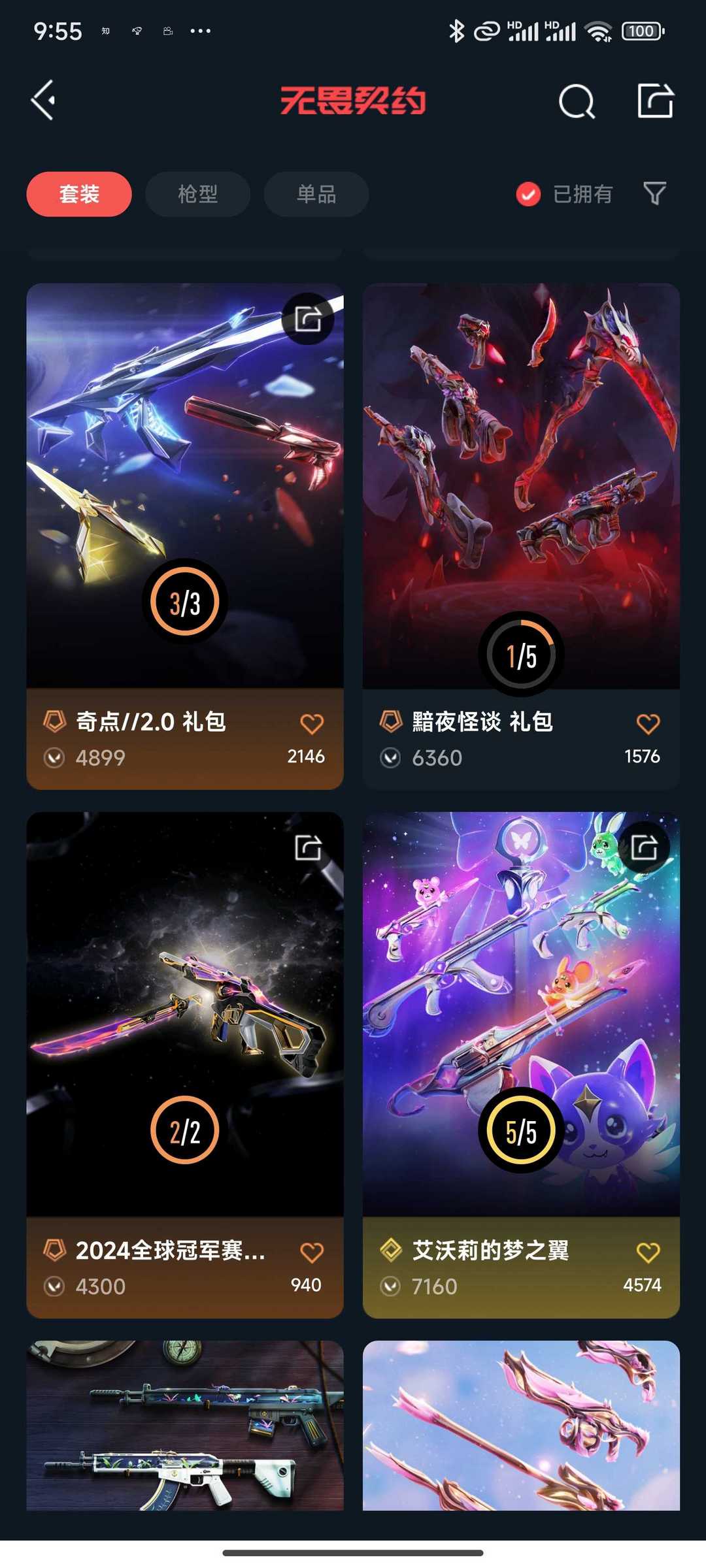The image size is (706, 1568).
Task: Share the 2024全球冠军赛 bundle
Action: pyautogui.click(x=308, y=847)
